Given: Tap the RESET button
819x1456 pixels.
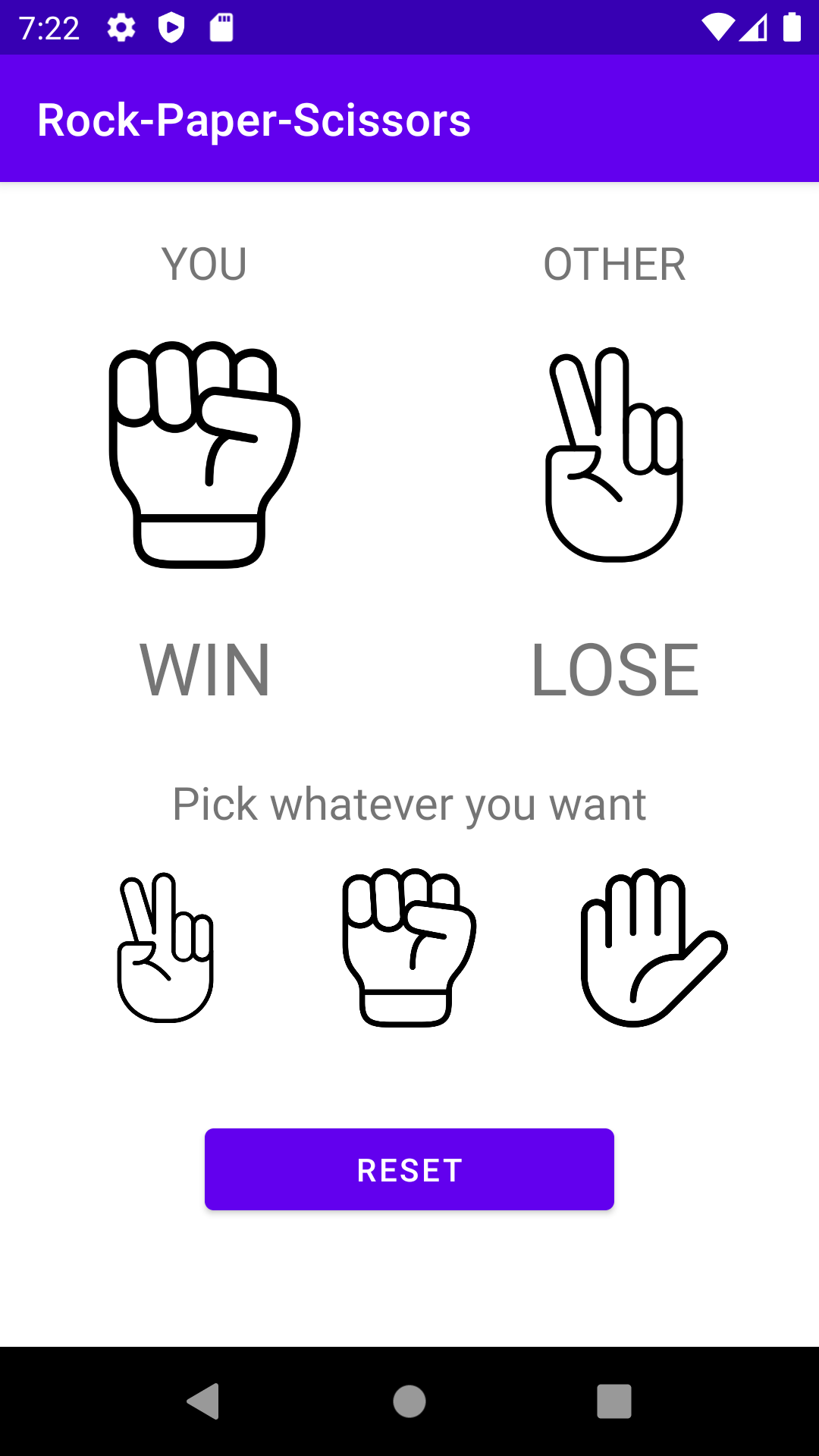Looking at the screenshot, I should [409, 1169].
